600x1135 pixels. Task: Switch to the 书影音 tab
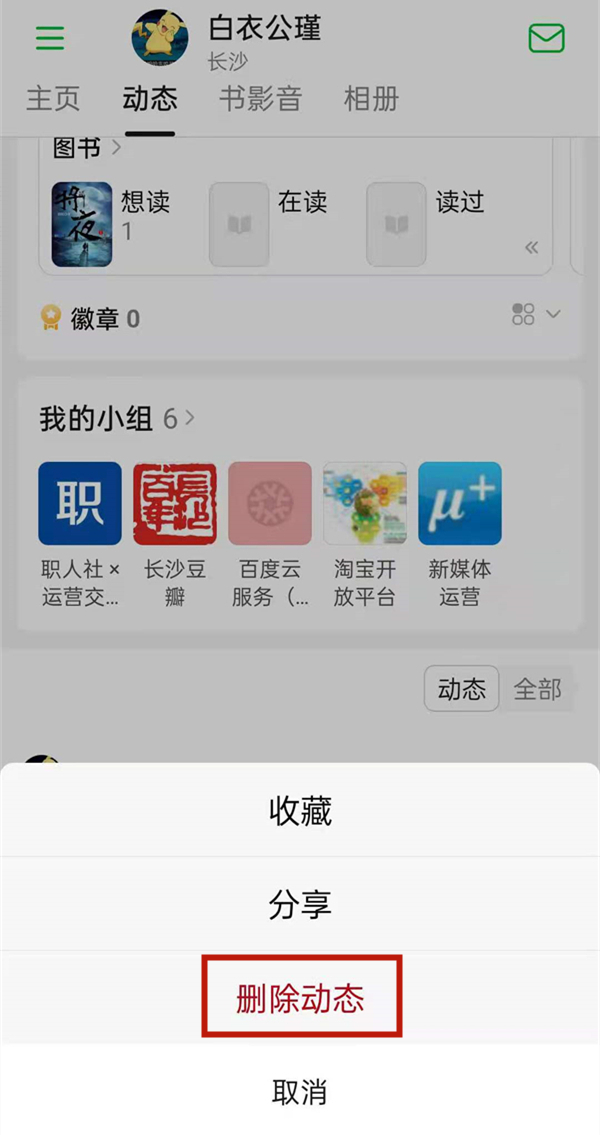260,99
